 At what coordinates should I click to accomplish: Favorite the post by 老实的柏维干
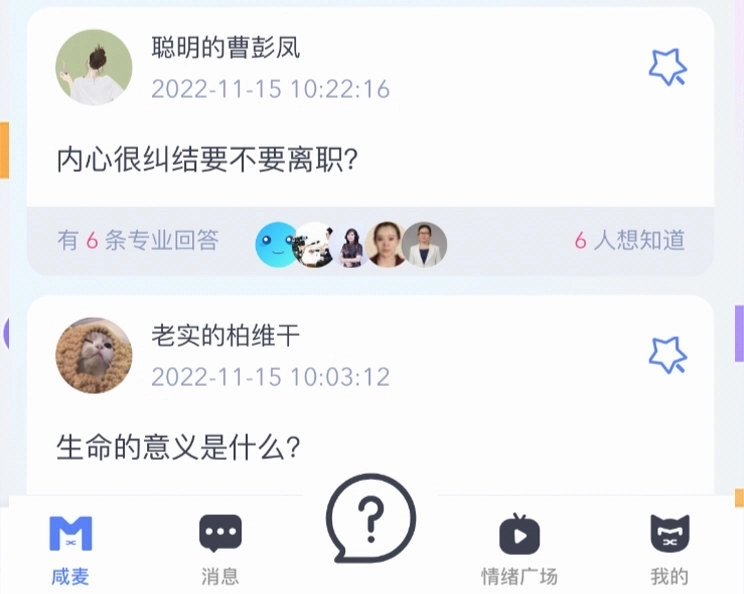click(667, 354)
